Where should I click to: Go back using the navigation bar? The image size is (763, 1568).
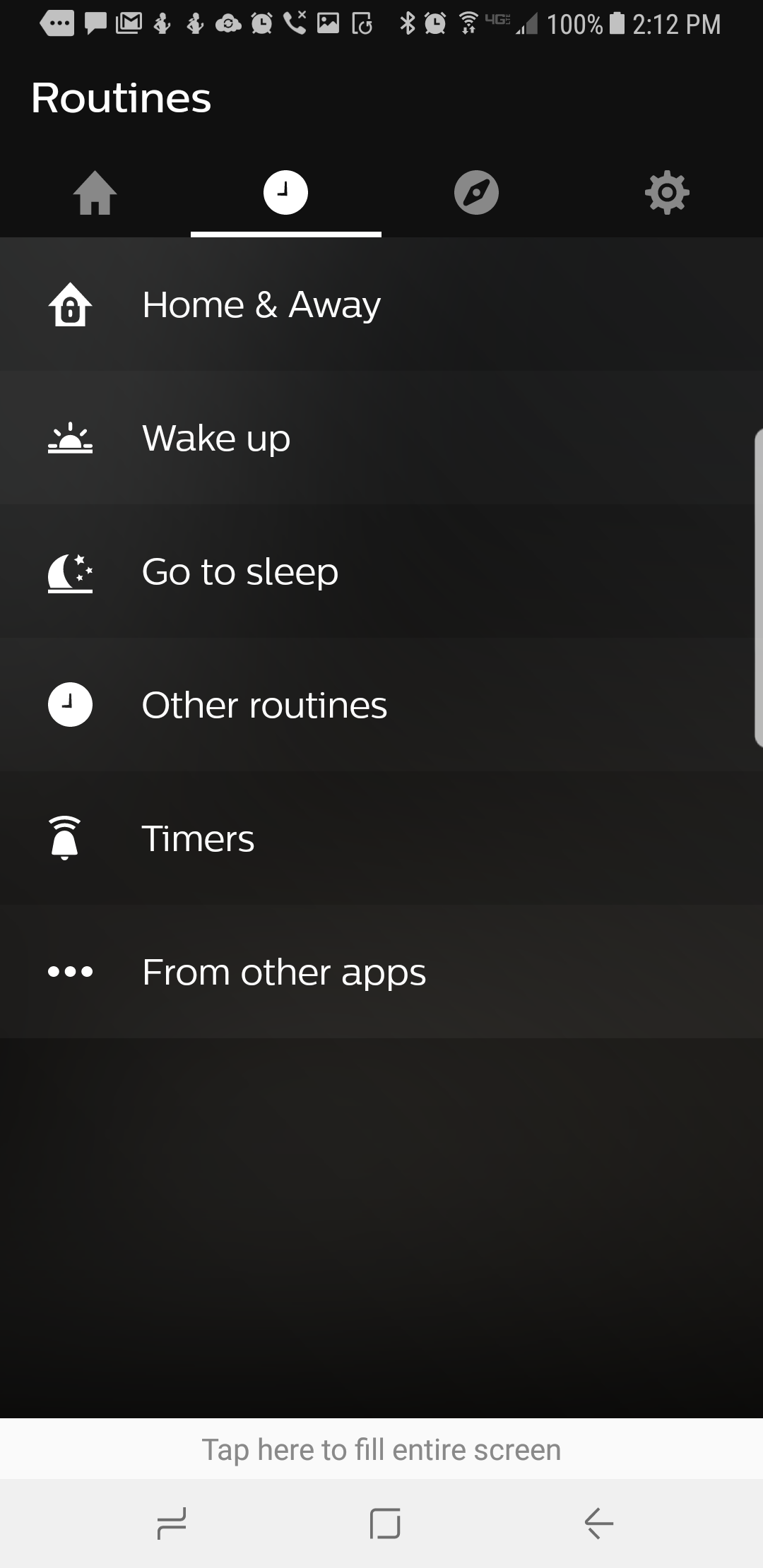[598, 1523]
